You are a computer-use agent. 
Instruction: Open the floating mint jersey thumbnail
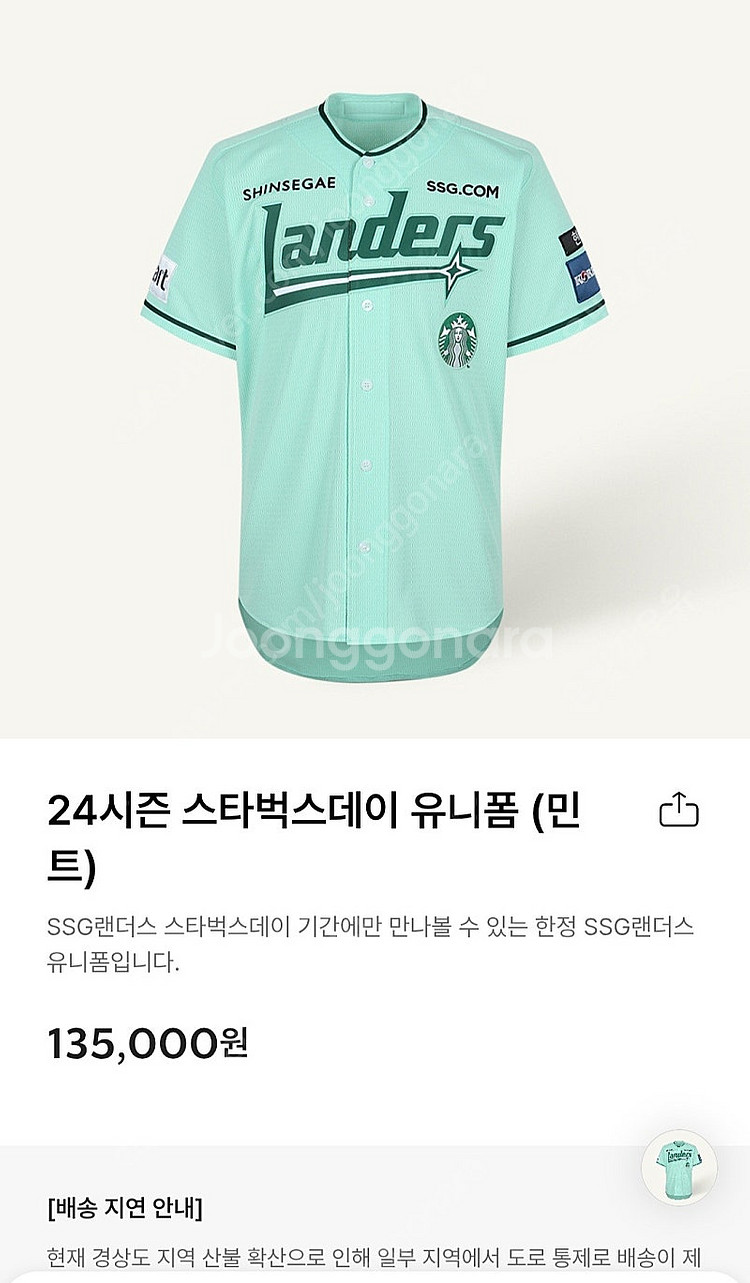[679, 1167]
